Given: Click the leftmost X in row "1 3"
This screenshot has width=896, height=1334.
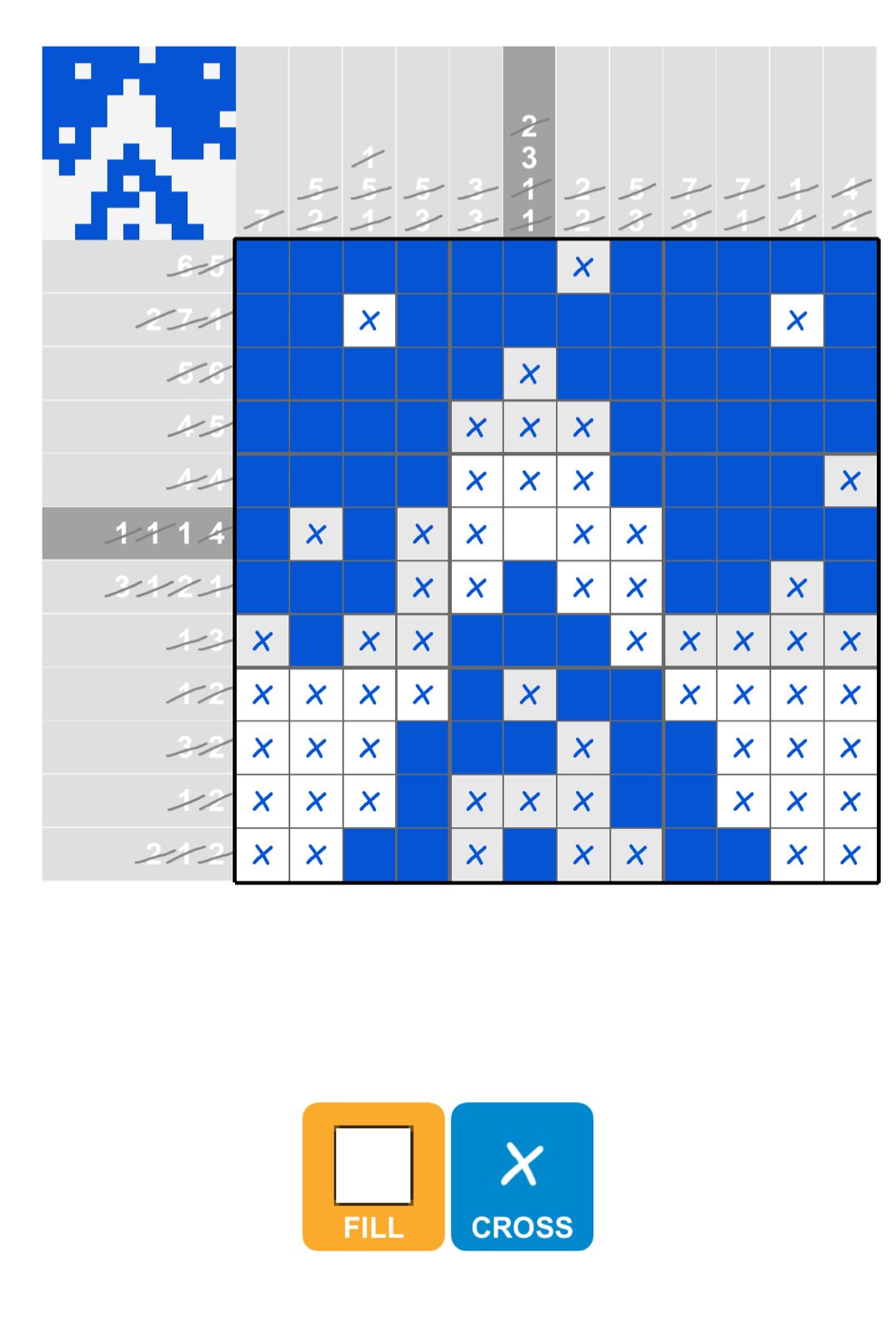Looking at the screenshot, I should point(263,640).
